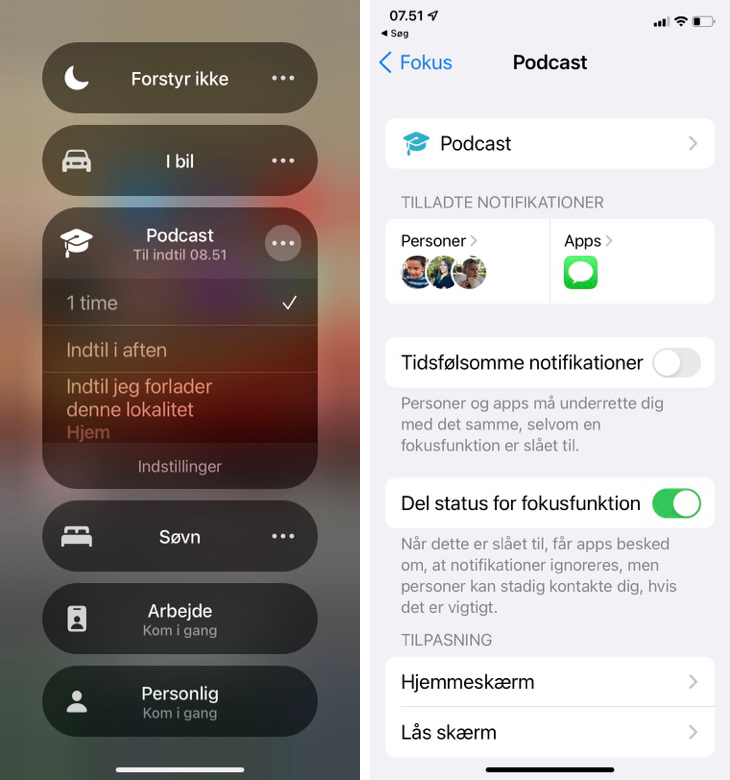Collapse the Podcast focus options menu
The image size is (730, 780).
(283, 243)
